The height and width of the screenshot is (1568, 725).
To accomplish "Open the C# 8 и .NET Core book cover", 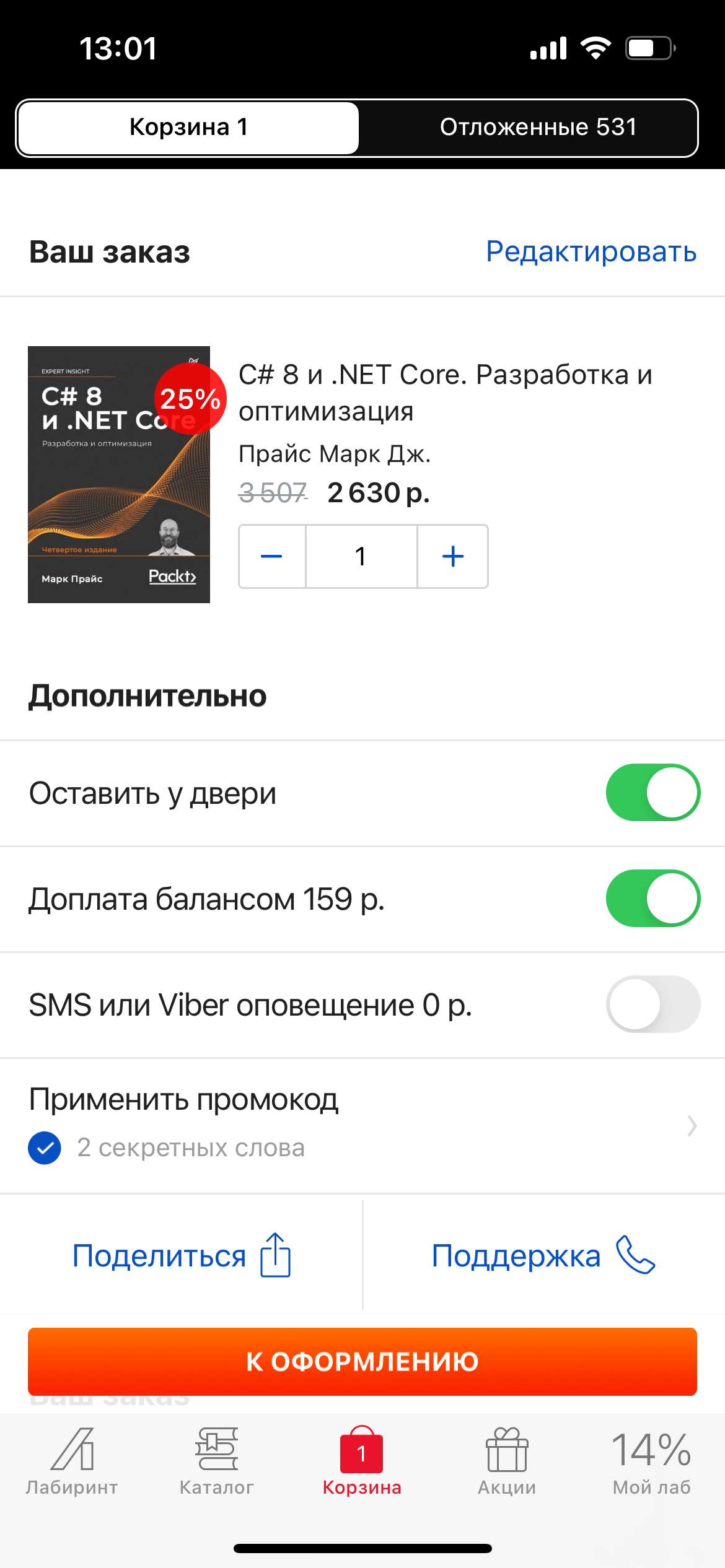I will tap(119, 474).
